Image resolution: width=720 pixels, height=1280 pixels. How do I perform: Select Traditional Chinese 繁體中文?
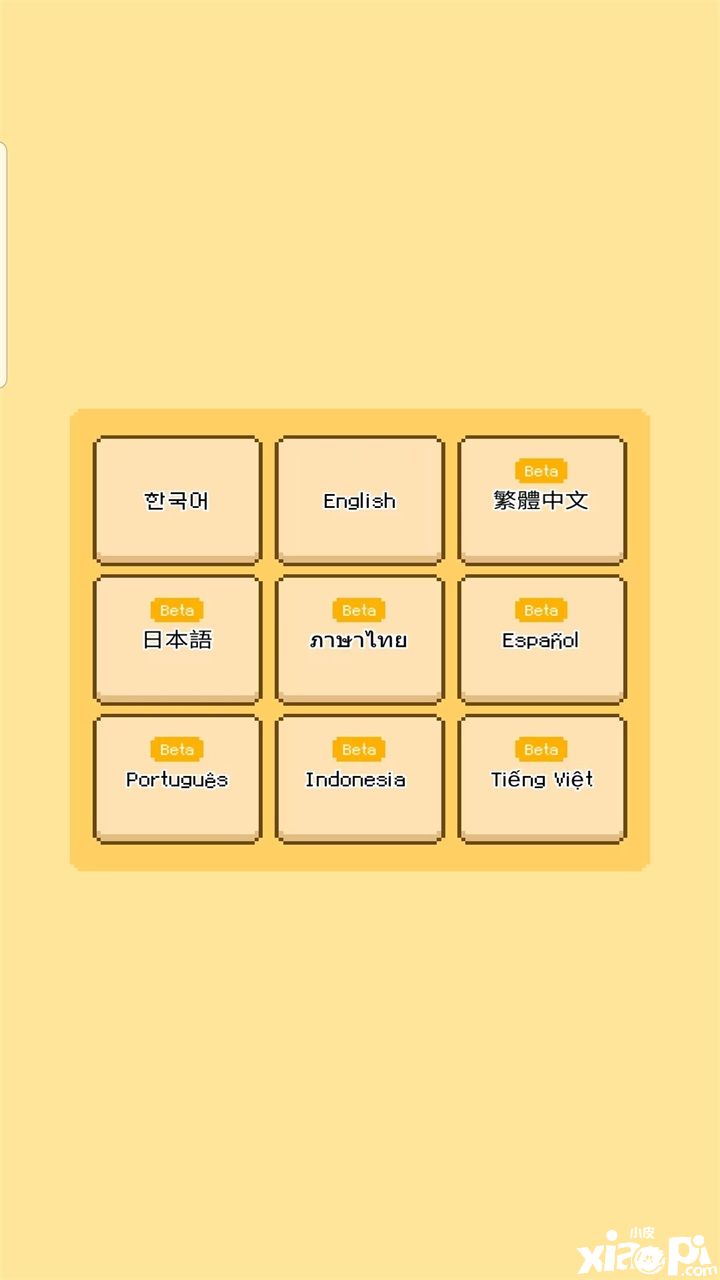point(541,500)
